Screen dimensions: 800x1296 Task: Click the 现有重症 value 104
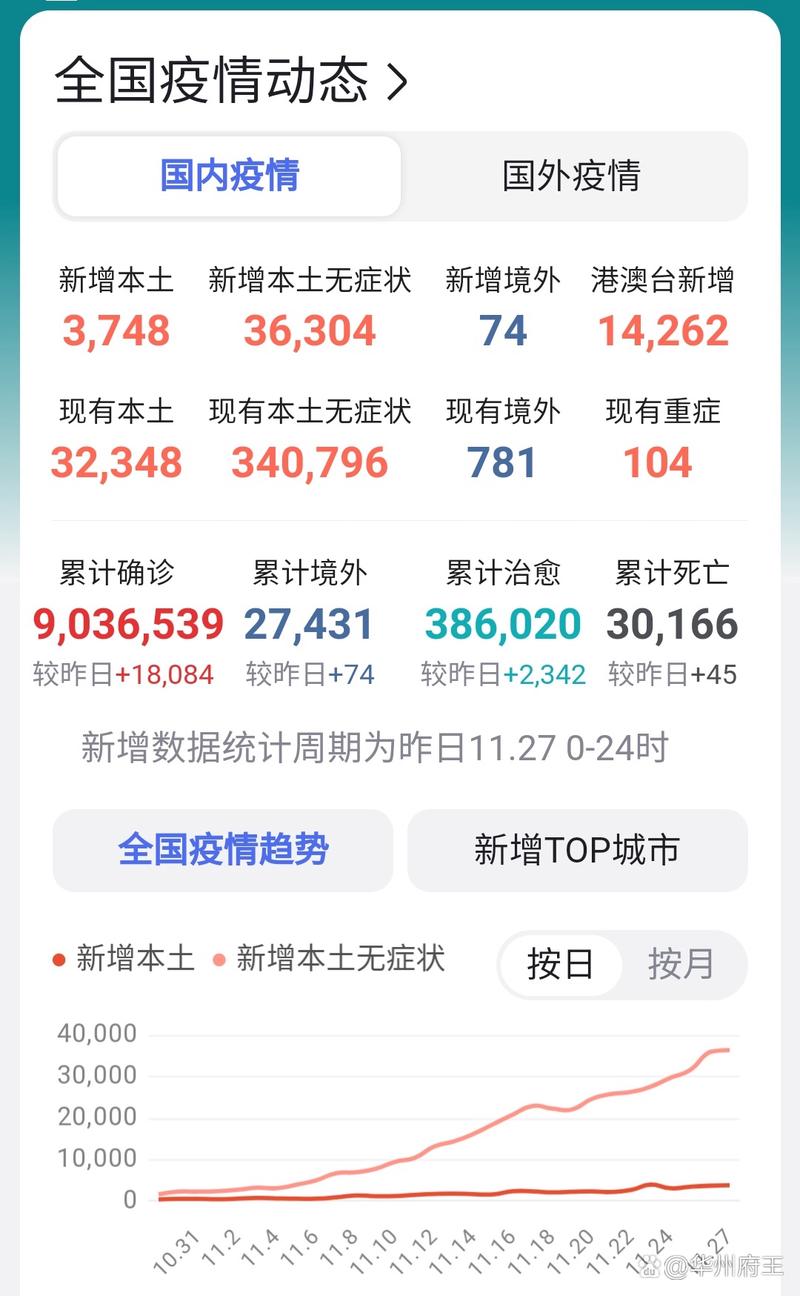coord(658,461)
